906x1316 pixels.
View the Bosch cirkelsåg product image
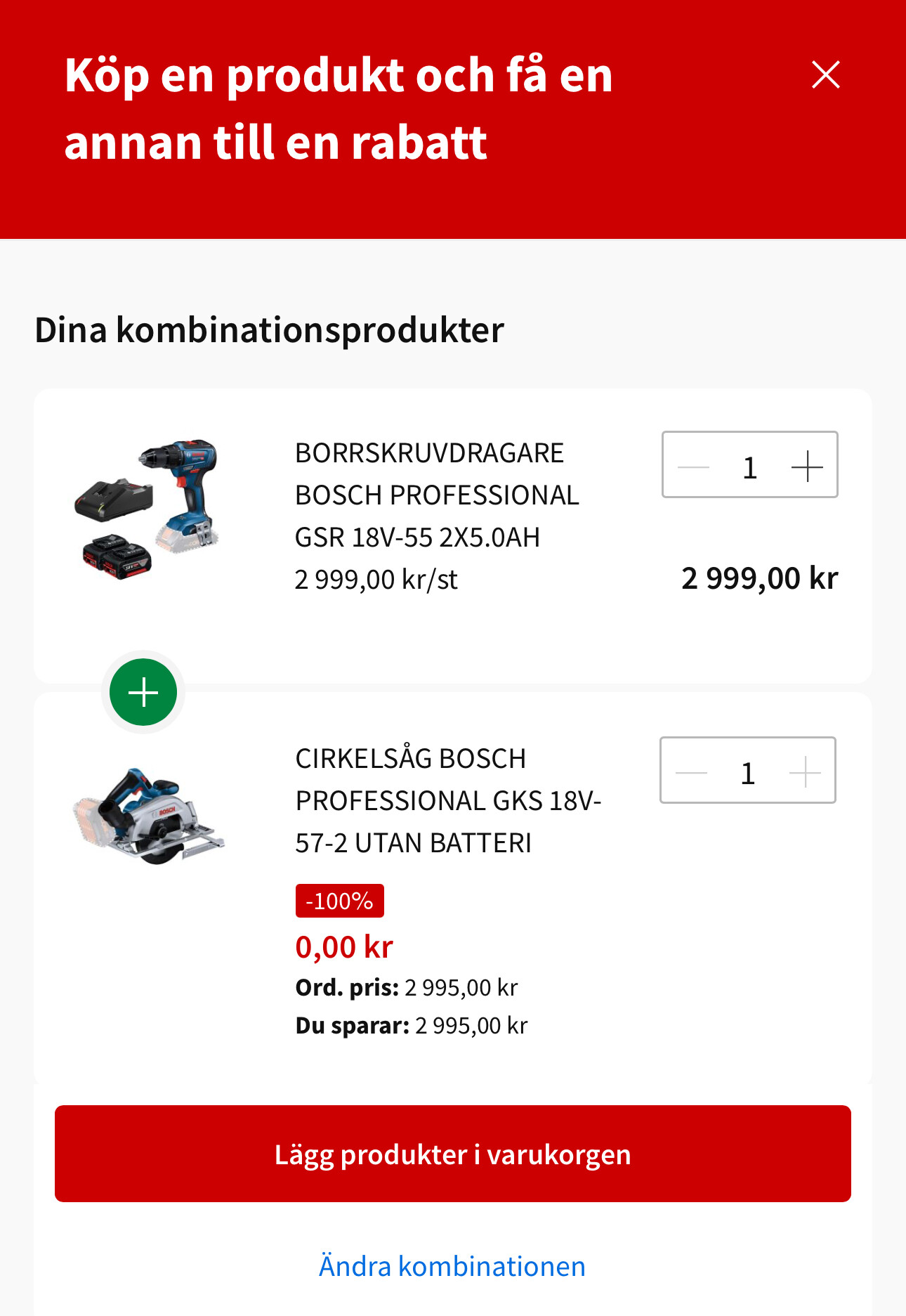[x=148, y=815]
